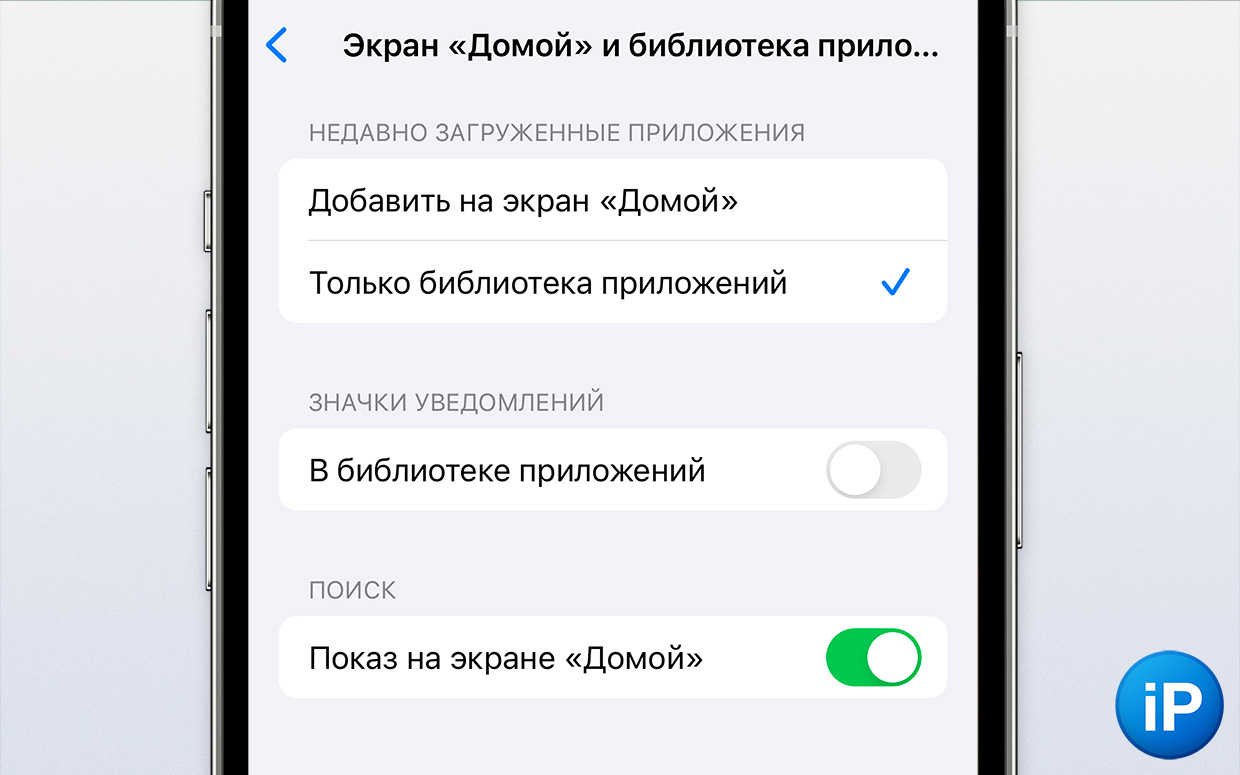Choose «Только библиотека приложений» option
The height and width of the screenshot is (775, 1240).
tap(548, 283)
